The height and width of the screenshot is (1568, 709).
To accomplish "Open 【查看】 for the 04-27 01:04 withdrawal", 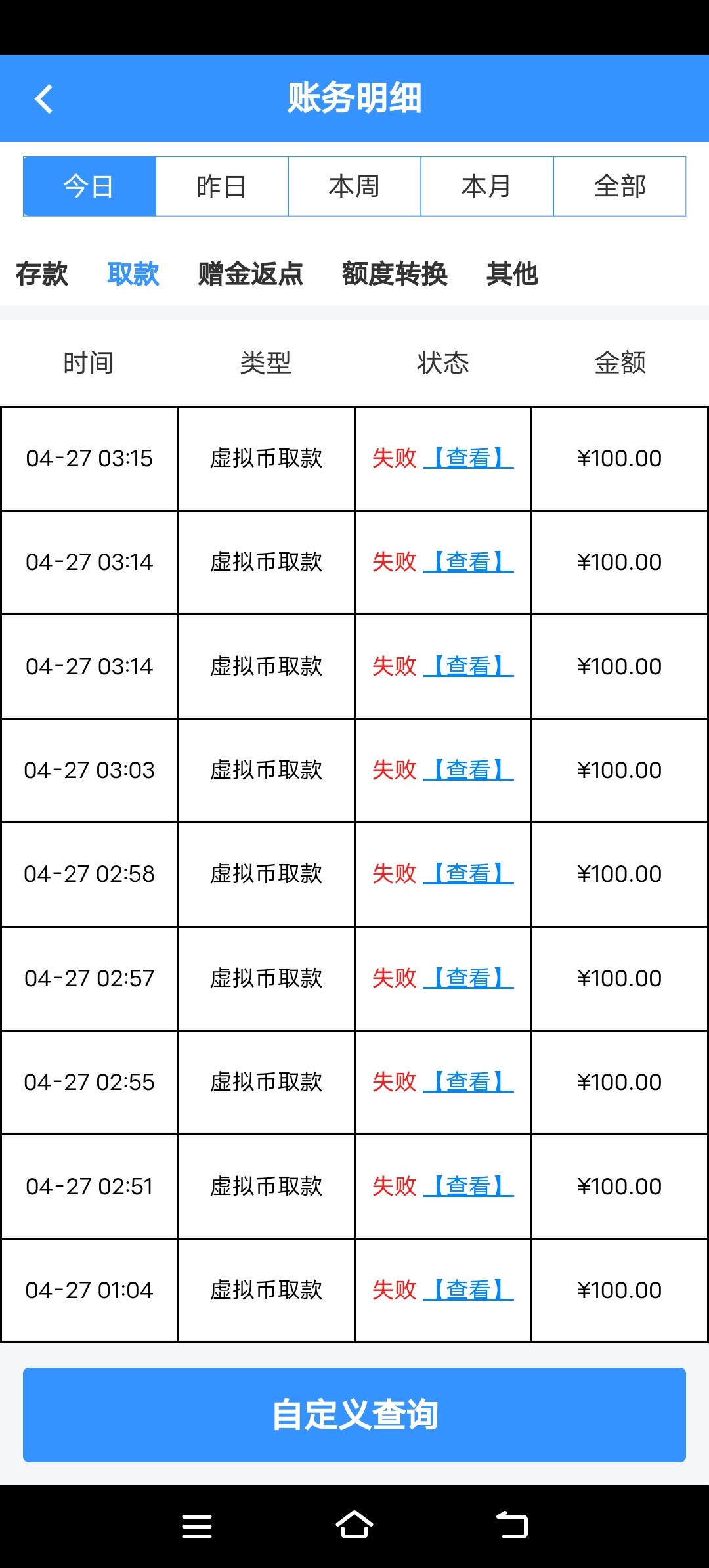I will (x=469, y=1290).
